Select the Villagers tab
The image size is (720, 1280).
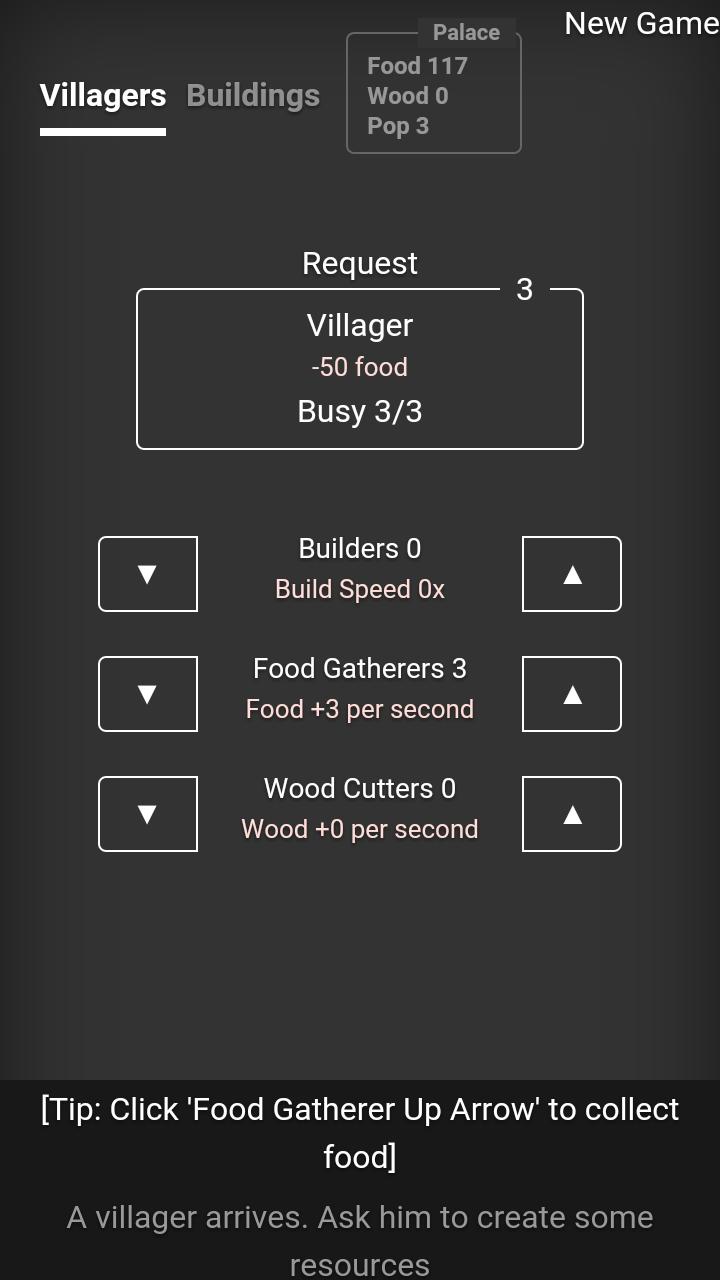[x=102, y=95]
